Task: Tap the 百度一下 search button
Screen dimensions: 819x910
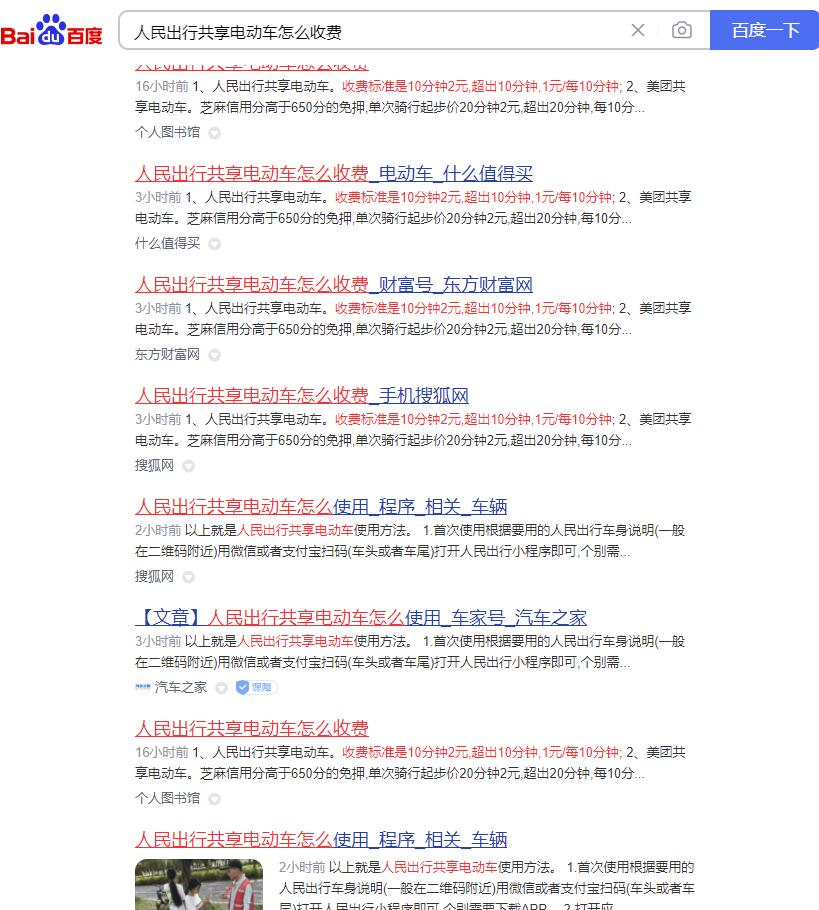Action: pos(765,30)
